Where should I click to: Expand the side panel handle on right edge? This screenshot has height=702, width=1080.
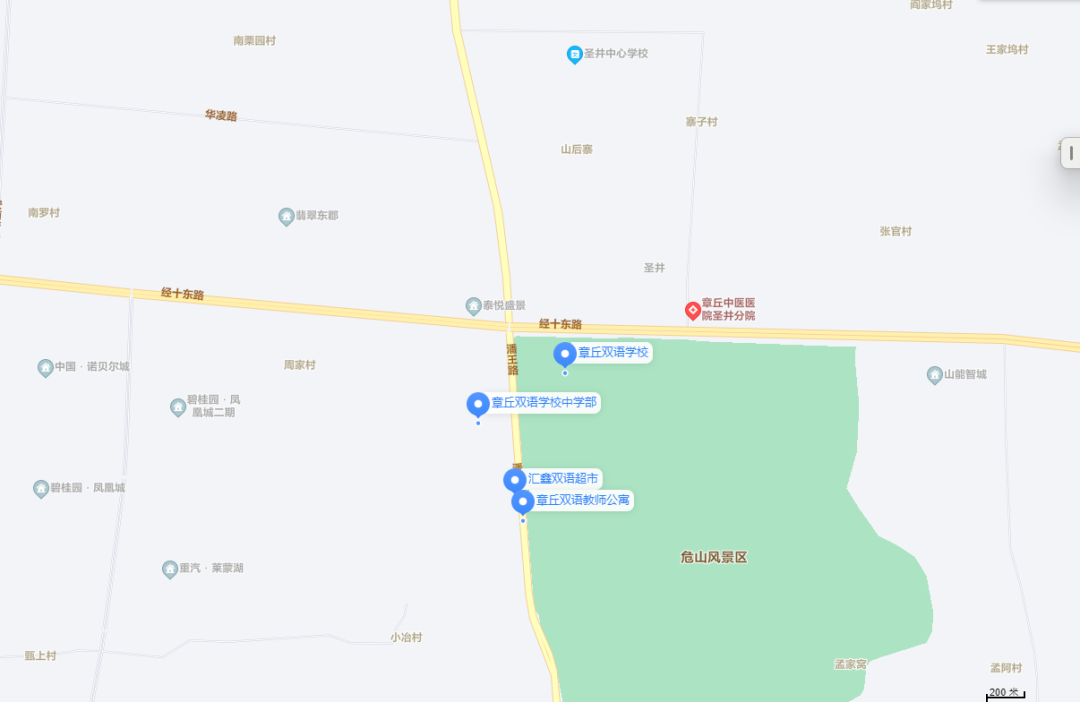pos(1070,153)
